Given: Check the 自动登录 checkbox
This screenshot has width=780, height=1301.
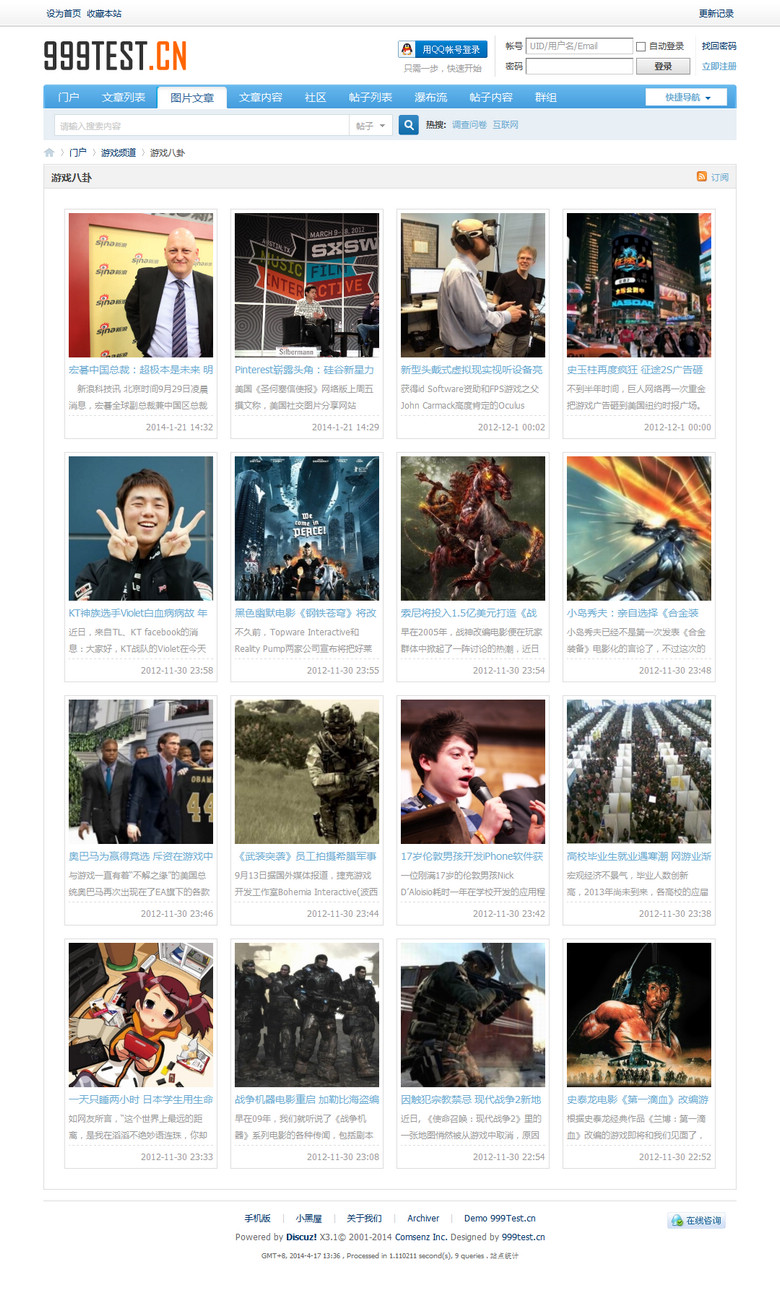Looking at the screenshot, I should tap(641, 46).
